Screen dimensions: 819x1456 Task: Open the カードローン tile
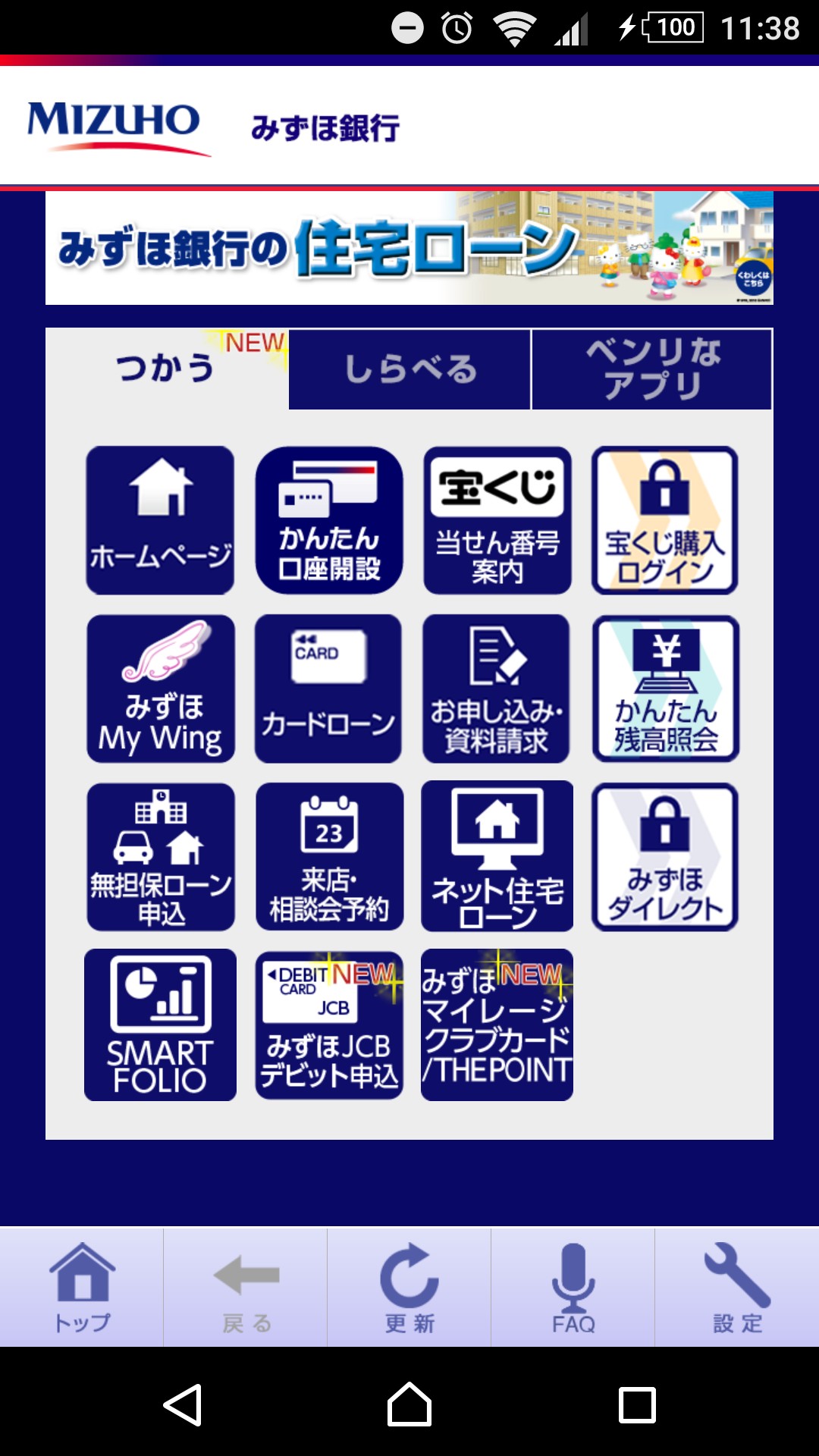pos(328,689)
